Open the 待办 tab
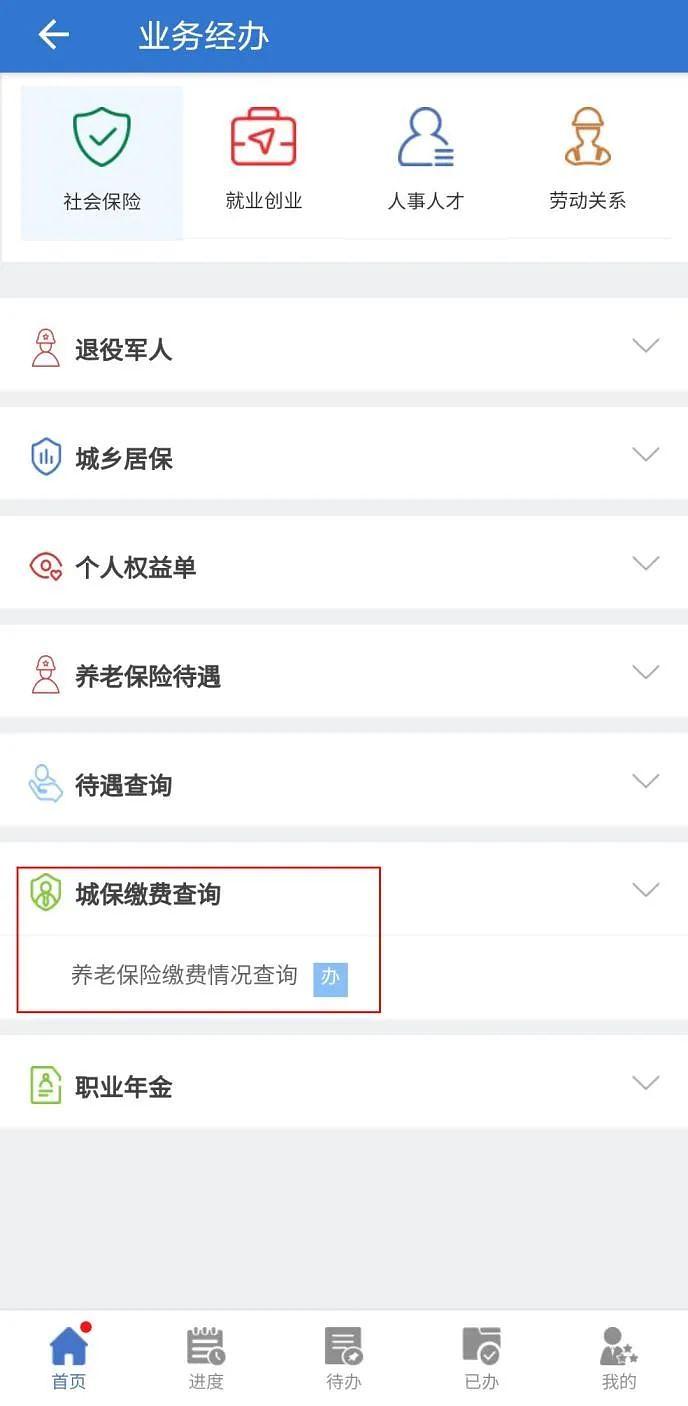This screenshot has height=1406, width=688. pos(344,1358)
